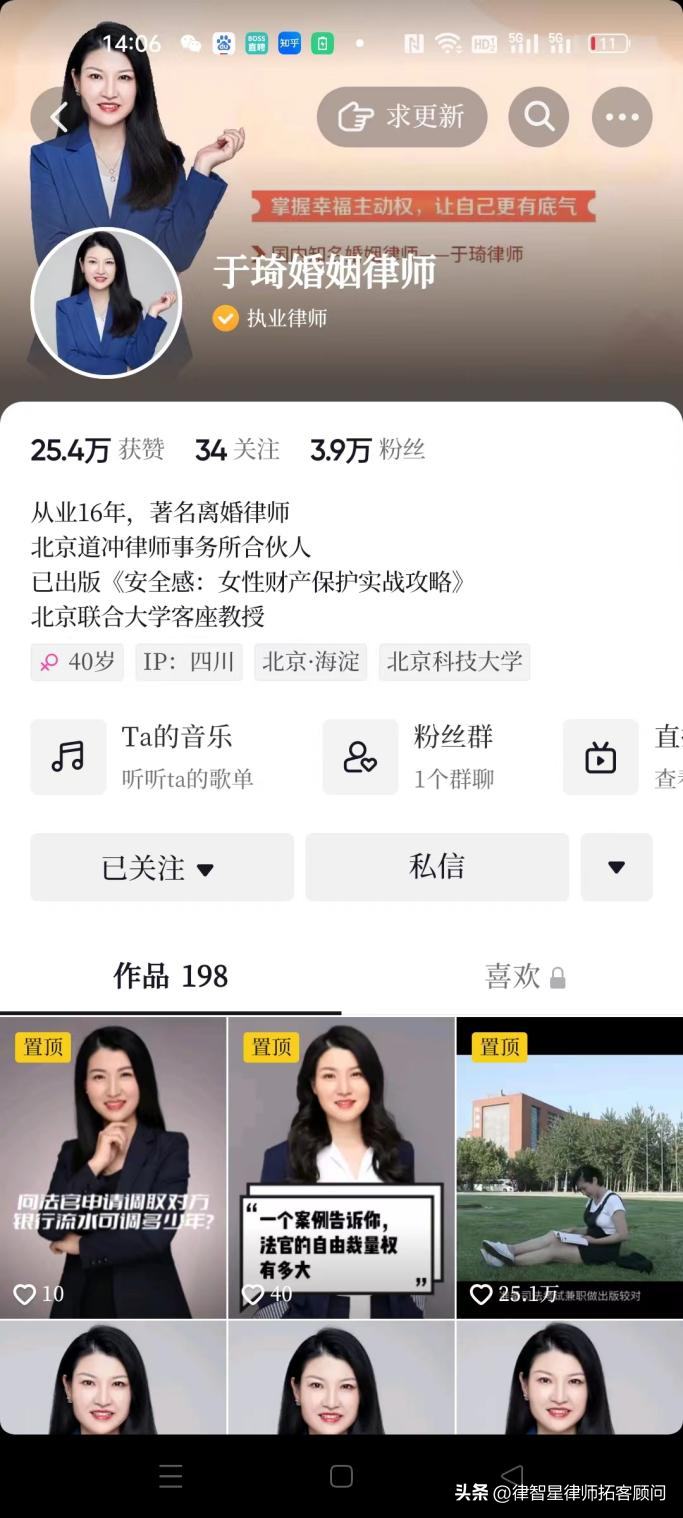Tap the 已关注 follow status button
The height and width of the screenshot is (1518, 683).
pos(162,867)
